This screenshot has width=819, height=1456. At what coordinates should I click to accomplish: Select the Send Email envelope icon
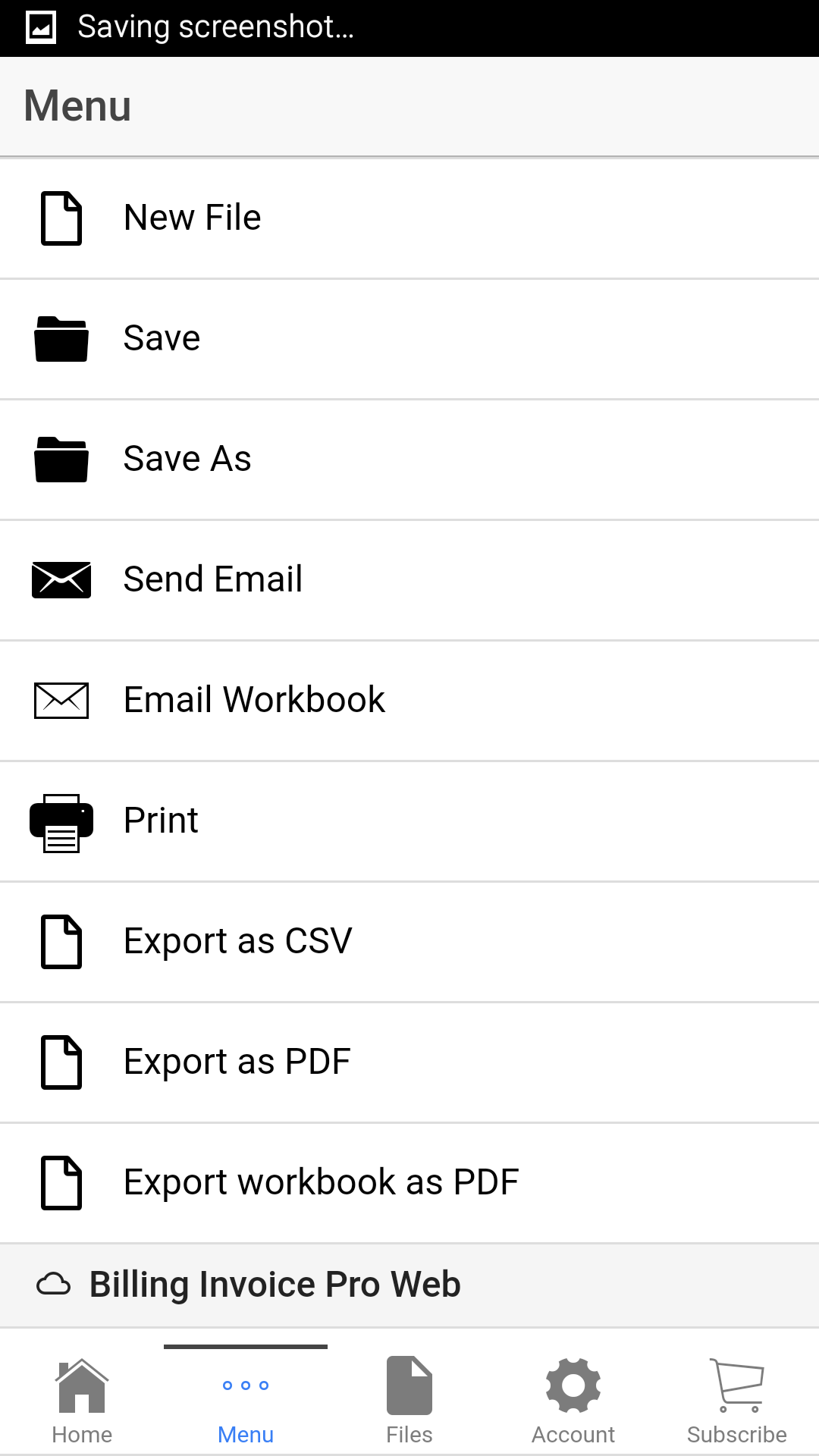point(61,579)
